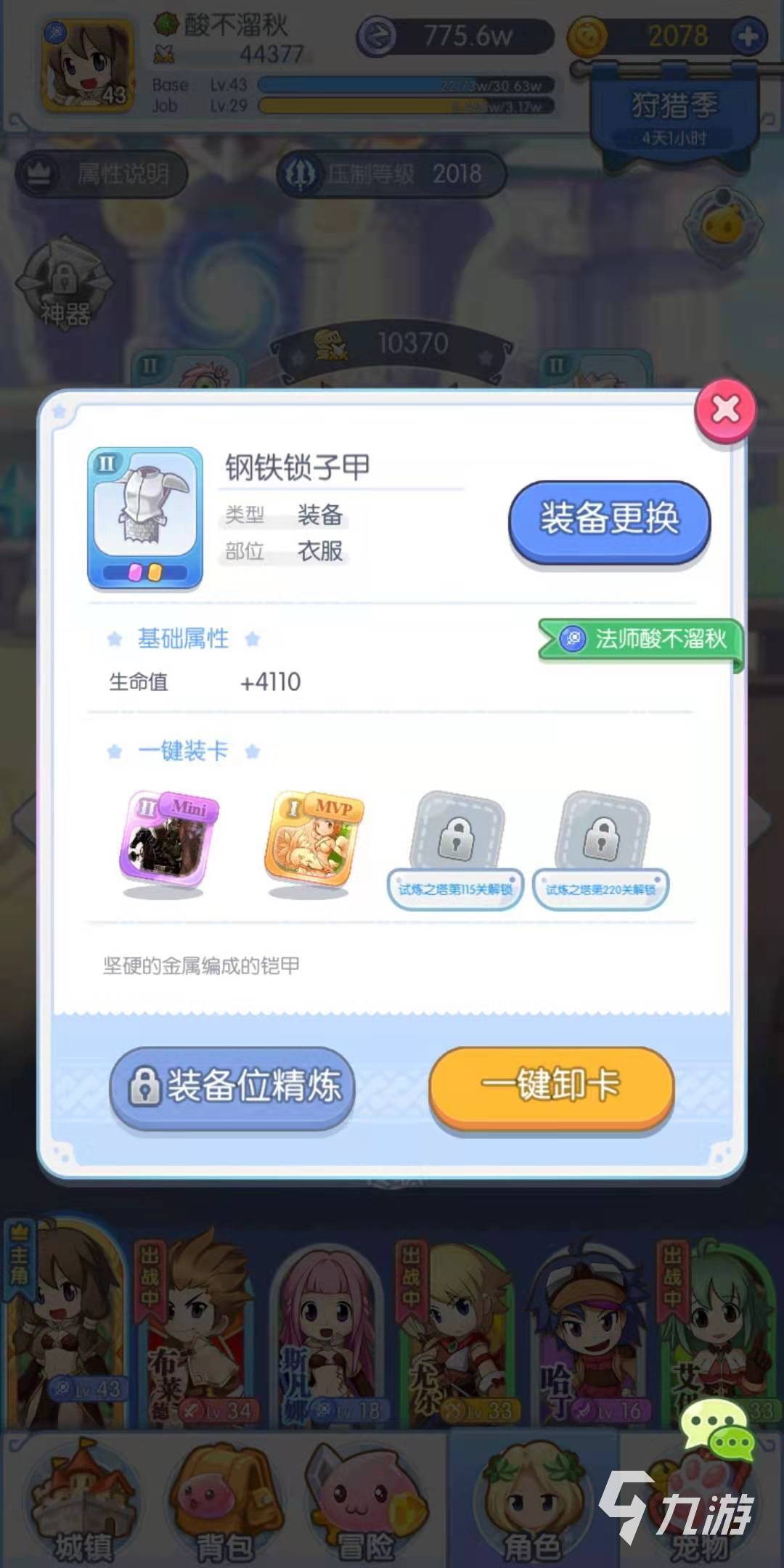Open 属性说明 attribute description
Screen dimensions: 784x1568
pos(102,174)
